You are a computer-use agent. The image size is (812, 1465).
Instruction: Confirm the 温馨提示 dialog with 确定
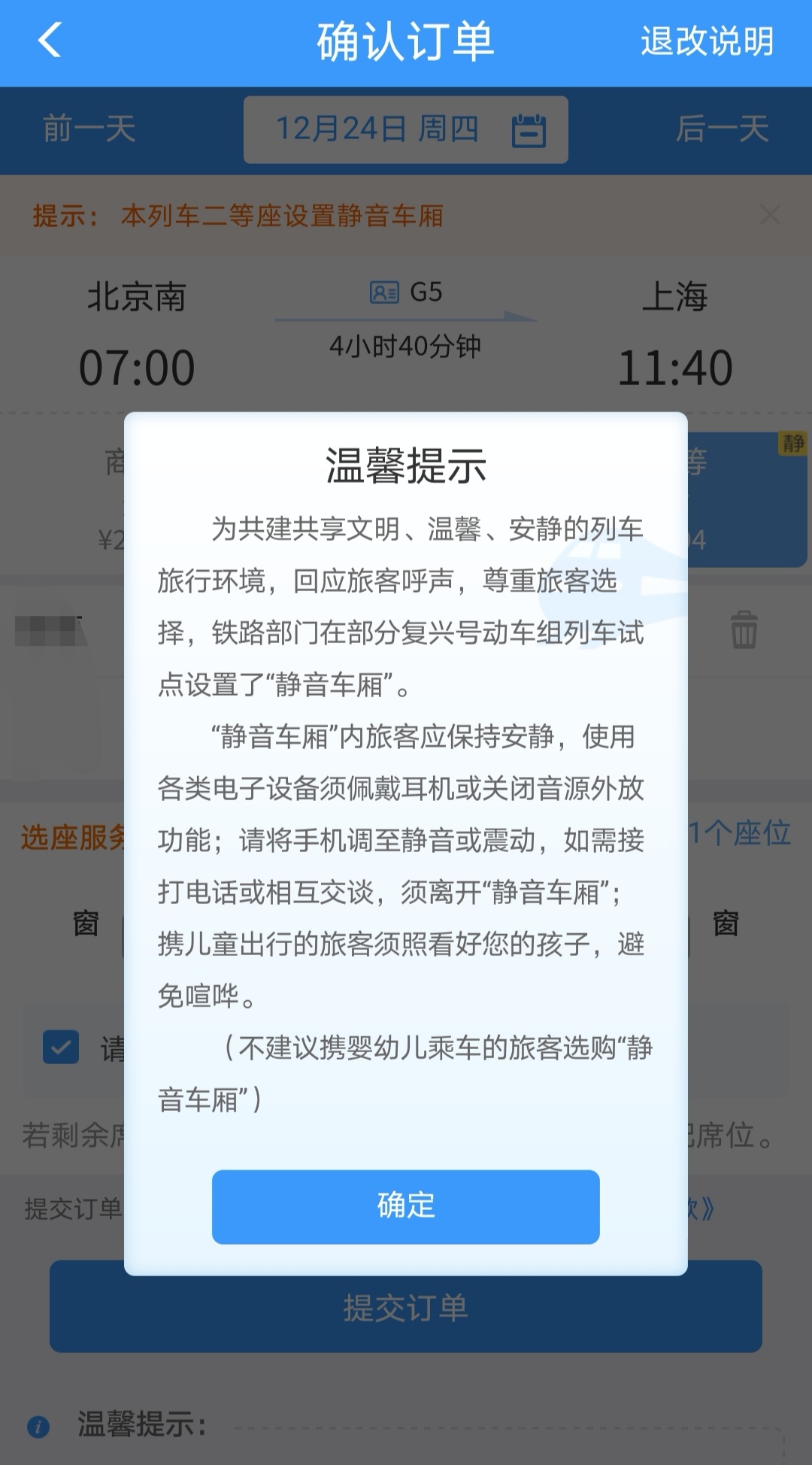[x=405, y=1206]
